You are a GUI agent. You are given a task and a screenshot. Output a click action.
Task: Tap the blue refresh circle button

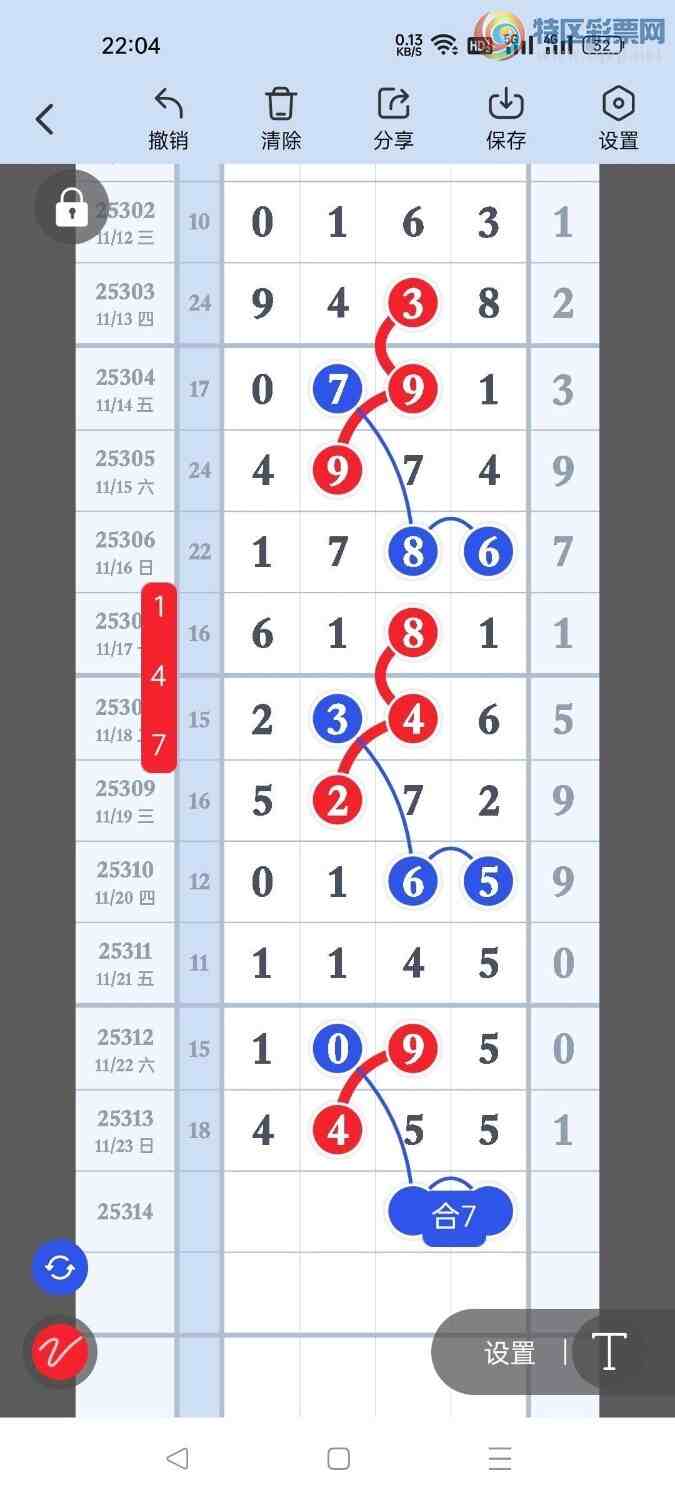coord(60,1268)
